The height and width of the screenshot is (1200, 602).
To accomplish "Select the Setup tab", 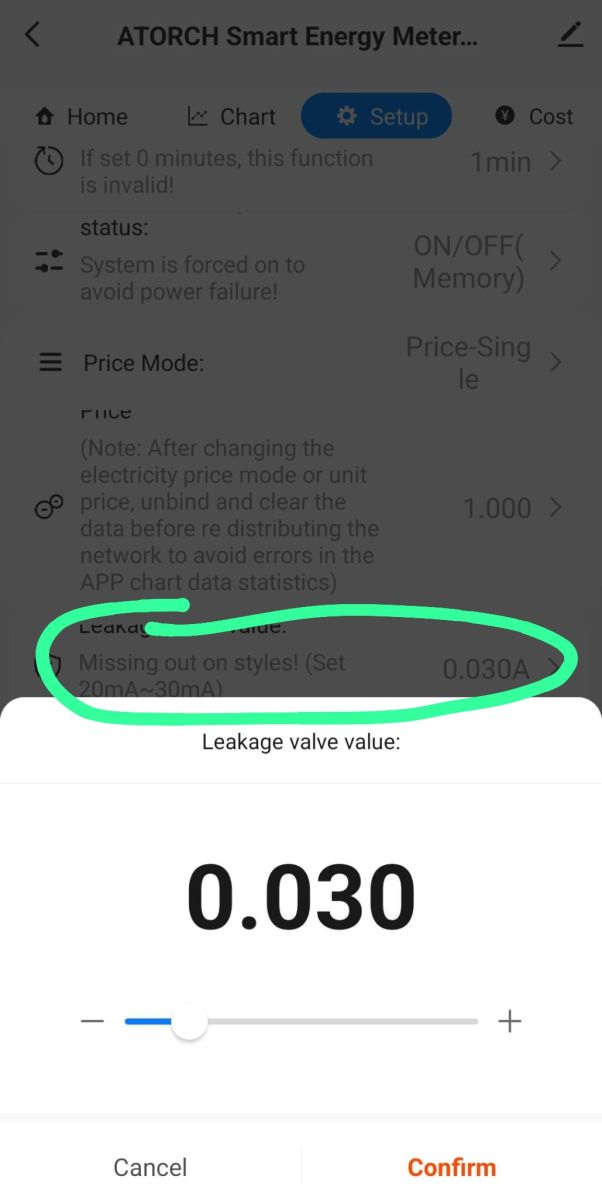I will [x=376, y=116].
